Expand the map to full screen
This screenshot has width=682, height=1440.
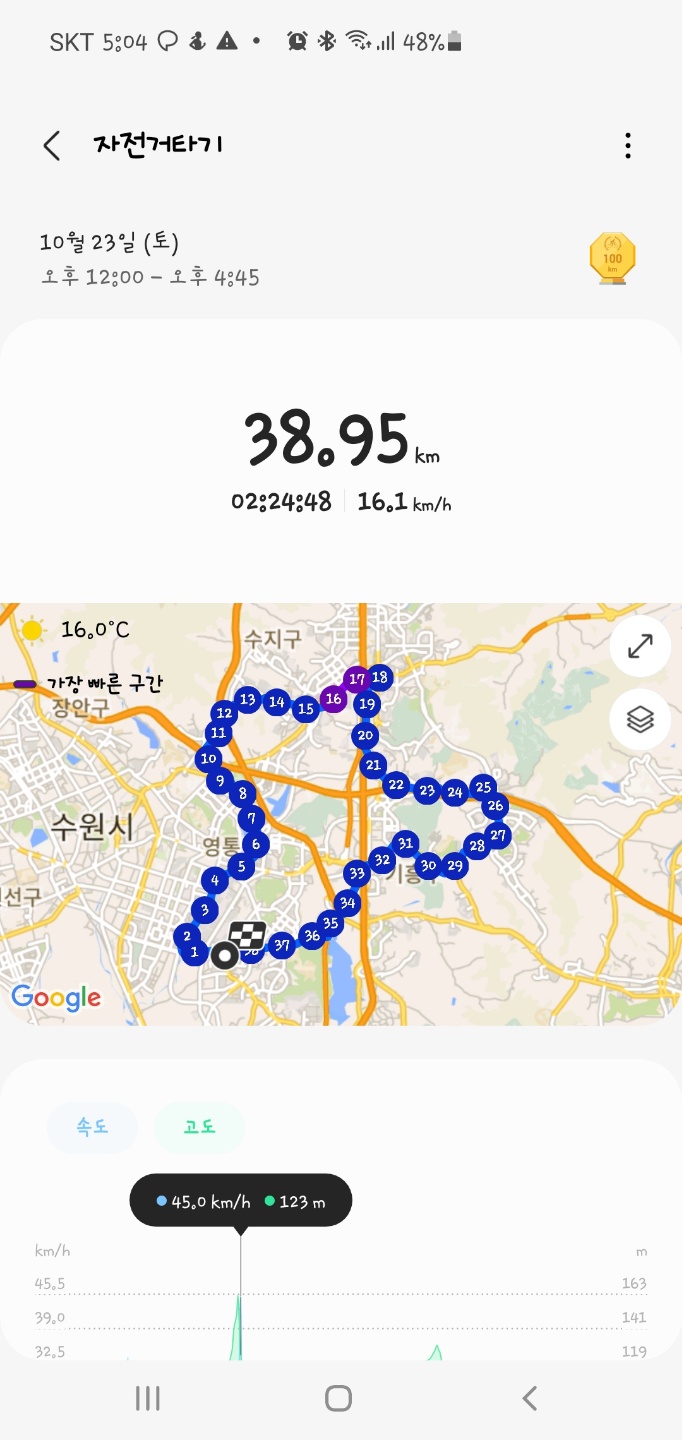click(x=640, y=646)
